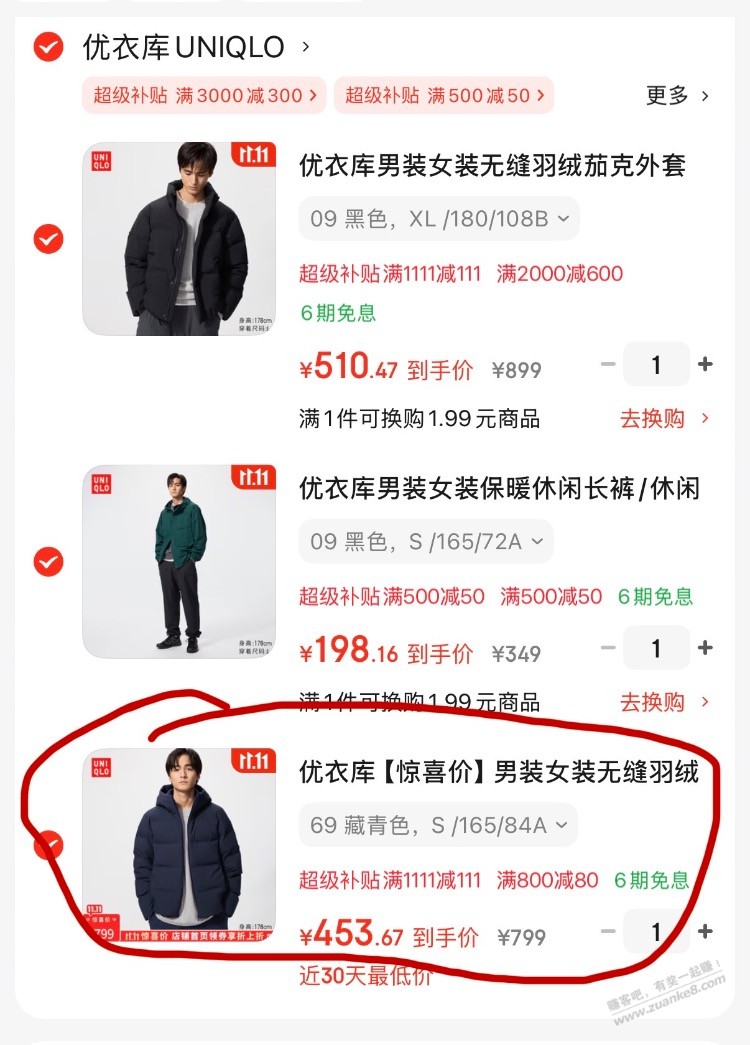Open the navy down jacket product image
The width and height of the screenshot is (750, 1045).
pos(179,846)
